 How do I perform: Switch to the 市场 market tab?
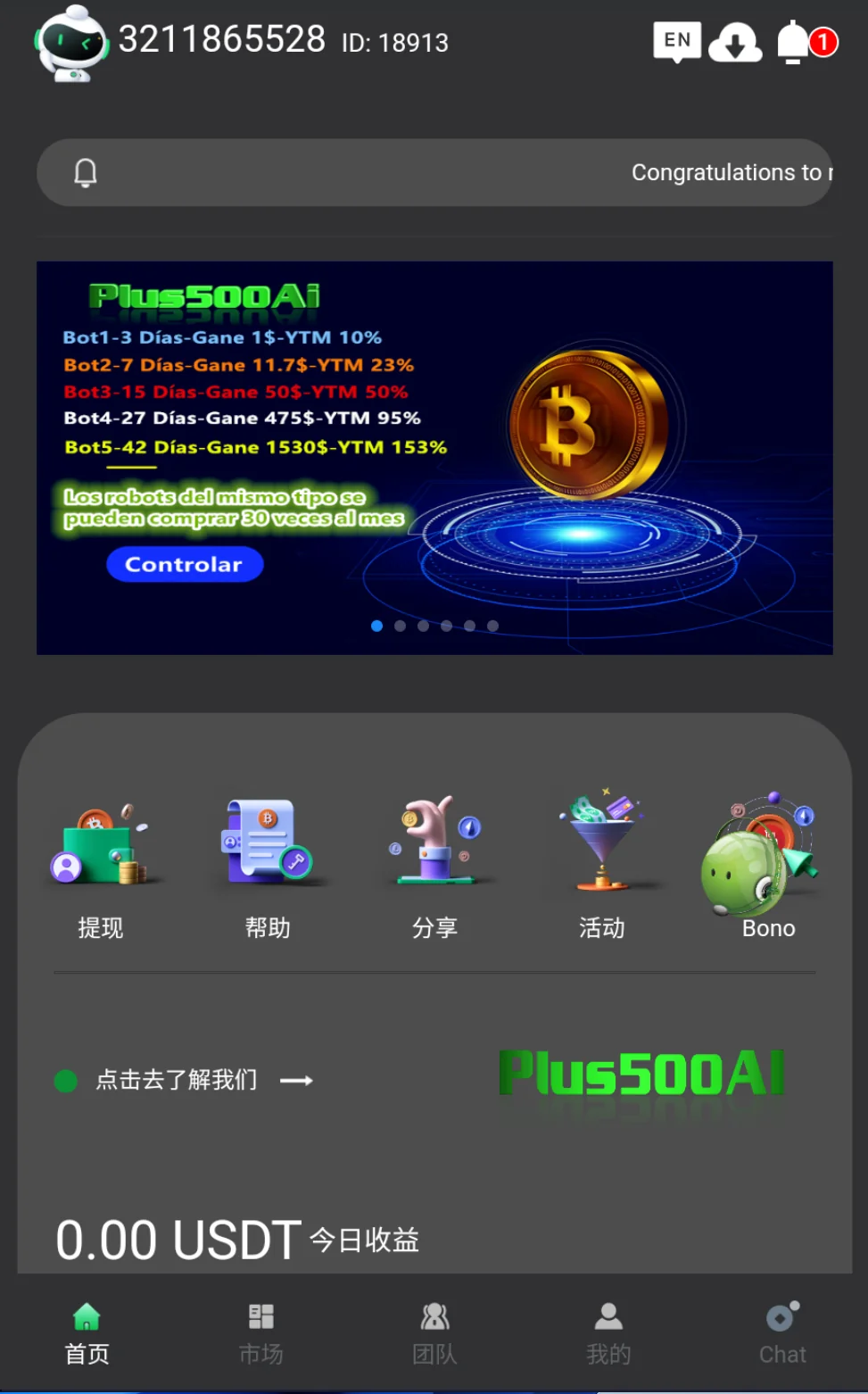coord(260,1333)
